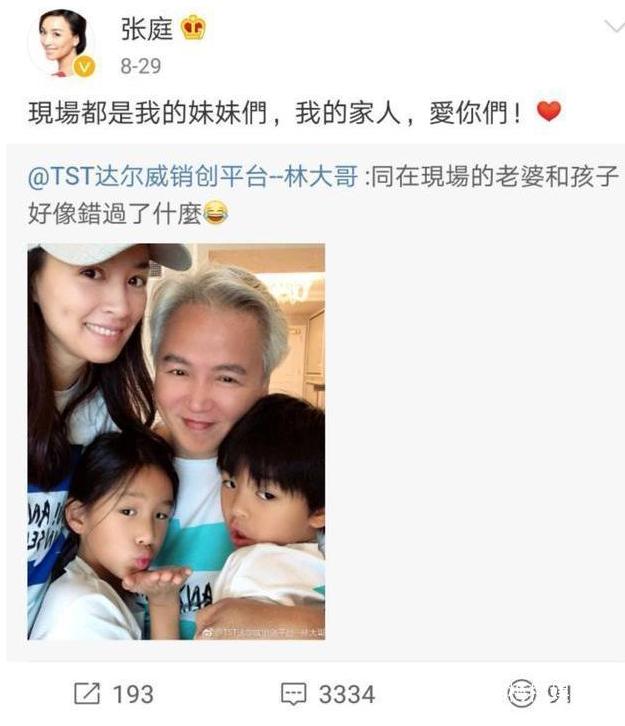This screenshot has width=625, height=726.
Task: View the family photo in full
Action: [176, 440]
